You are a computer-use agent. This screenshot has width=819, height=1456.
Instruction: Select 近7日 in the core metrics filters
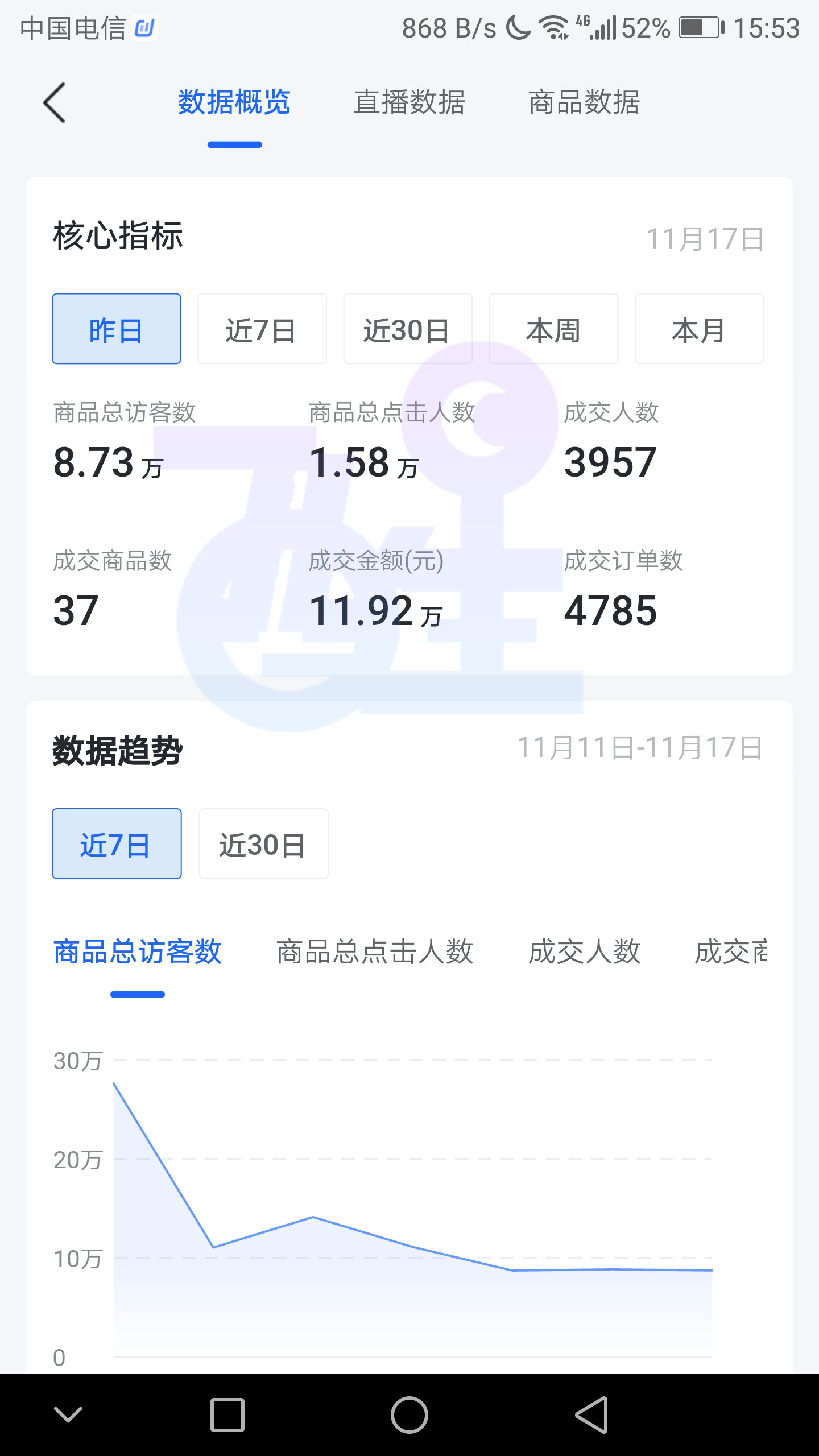(x=262, y=329)
